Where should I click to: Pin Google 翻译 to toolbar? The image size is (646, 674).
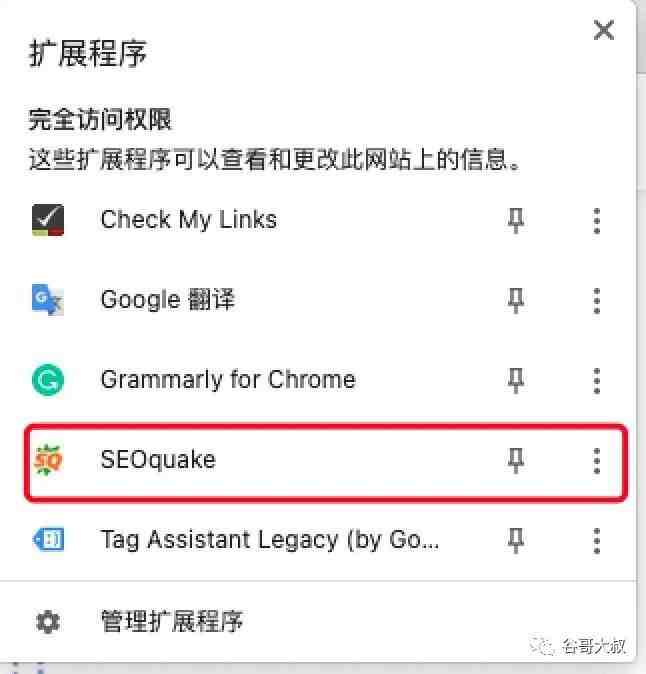pos(515,300)
